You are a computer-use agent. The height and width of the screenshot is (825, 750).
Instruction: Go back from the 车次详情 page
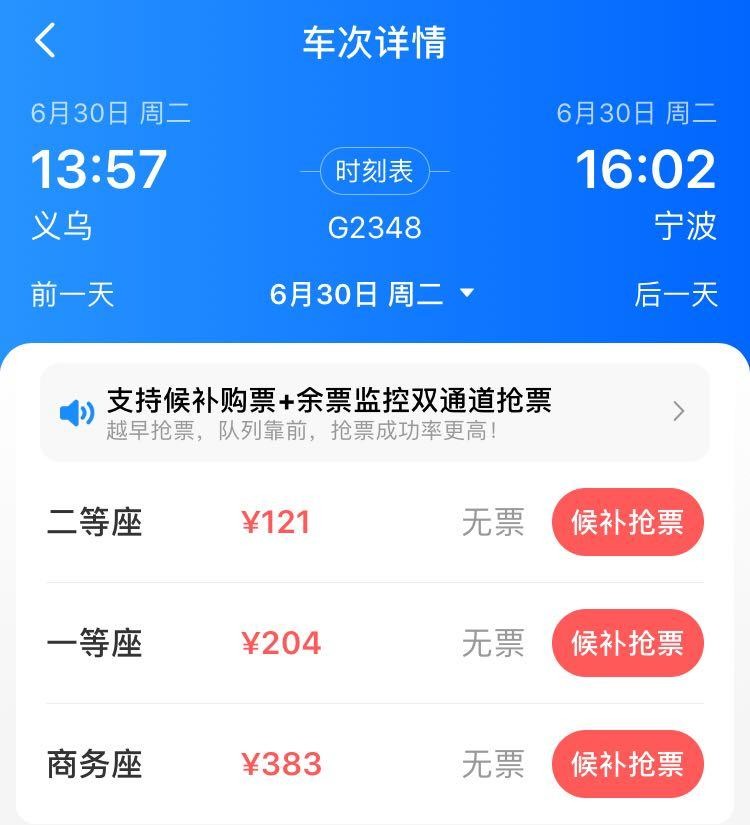click(45, 42)
